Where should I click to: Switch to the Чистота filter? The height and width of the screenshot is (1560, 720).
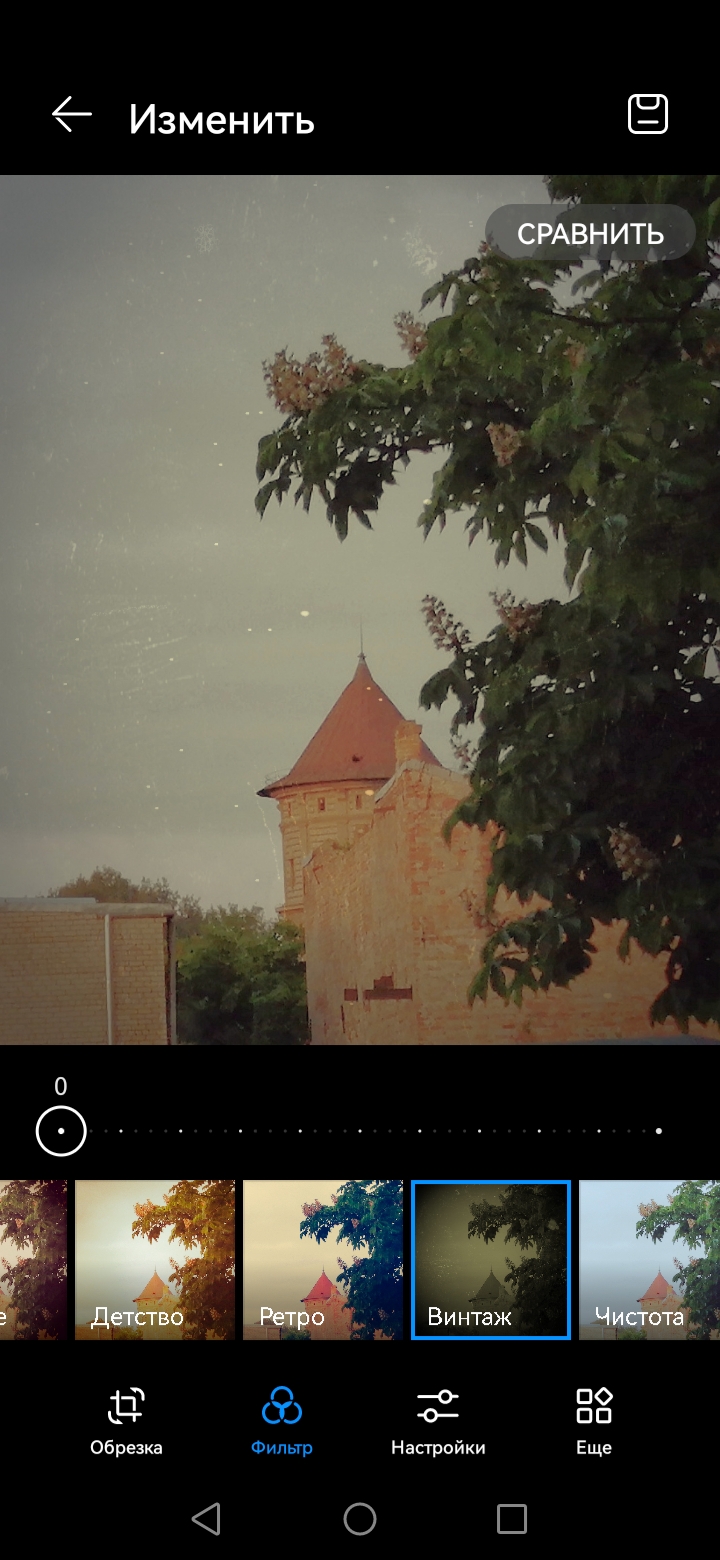[x=650, y=1259]
